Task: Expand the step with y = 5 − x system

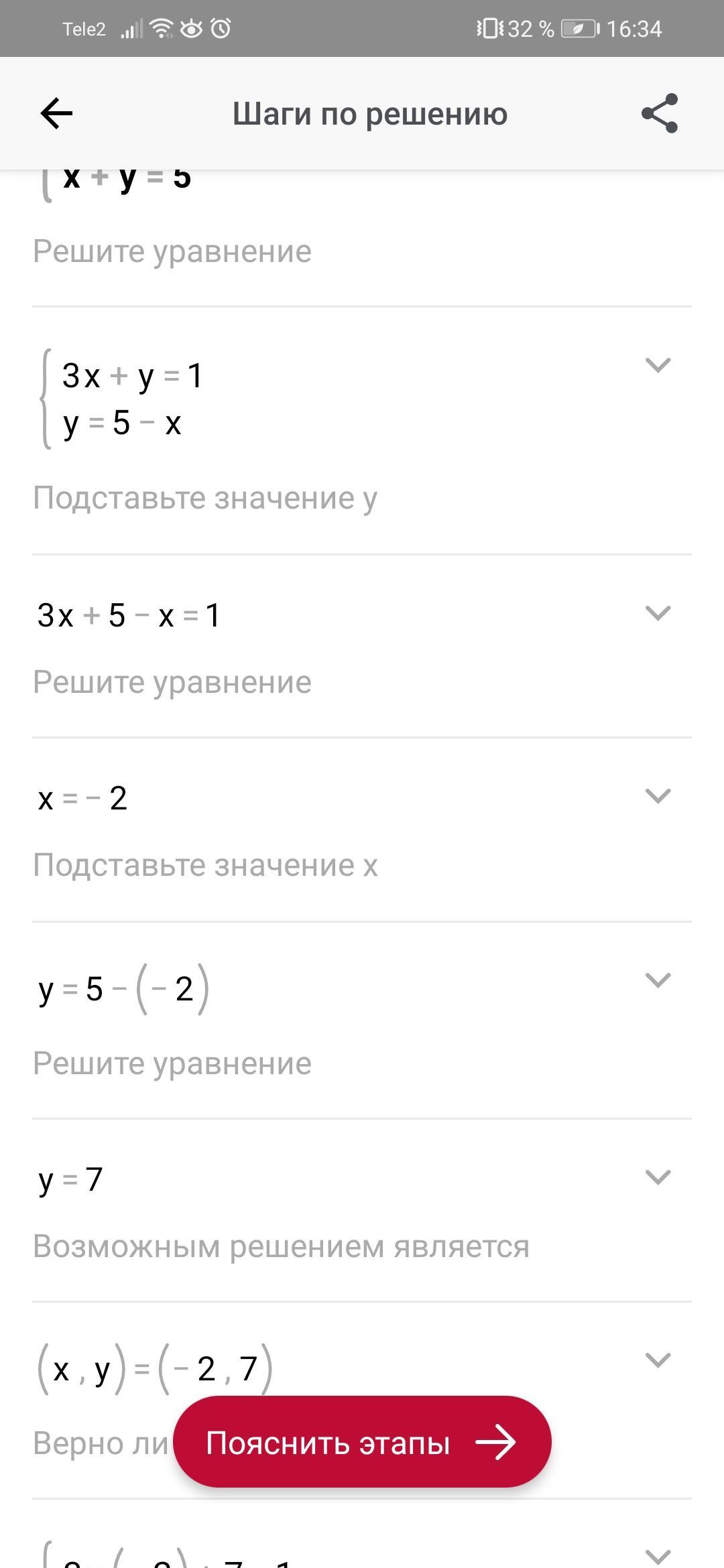Action: (x=657, y=365)
